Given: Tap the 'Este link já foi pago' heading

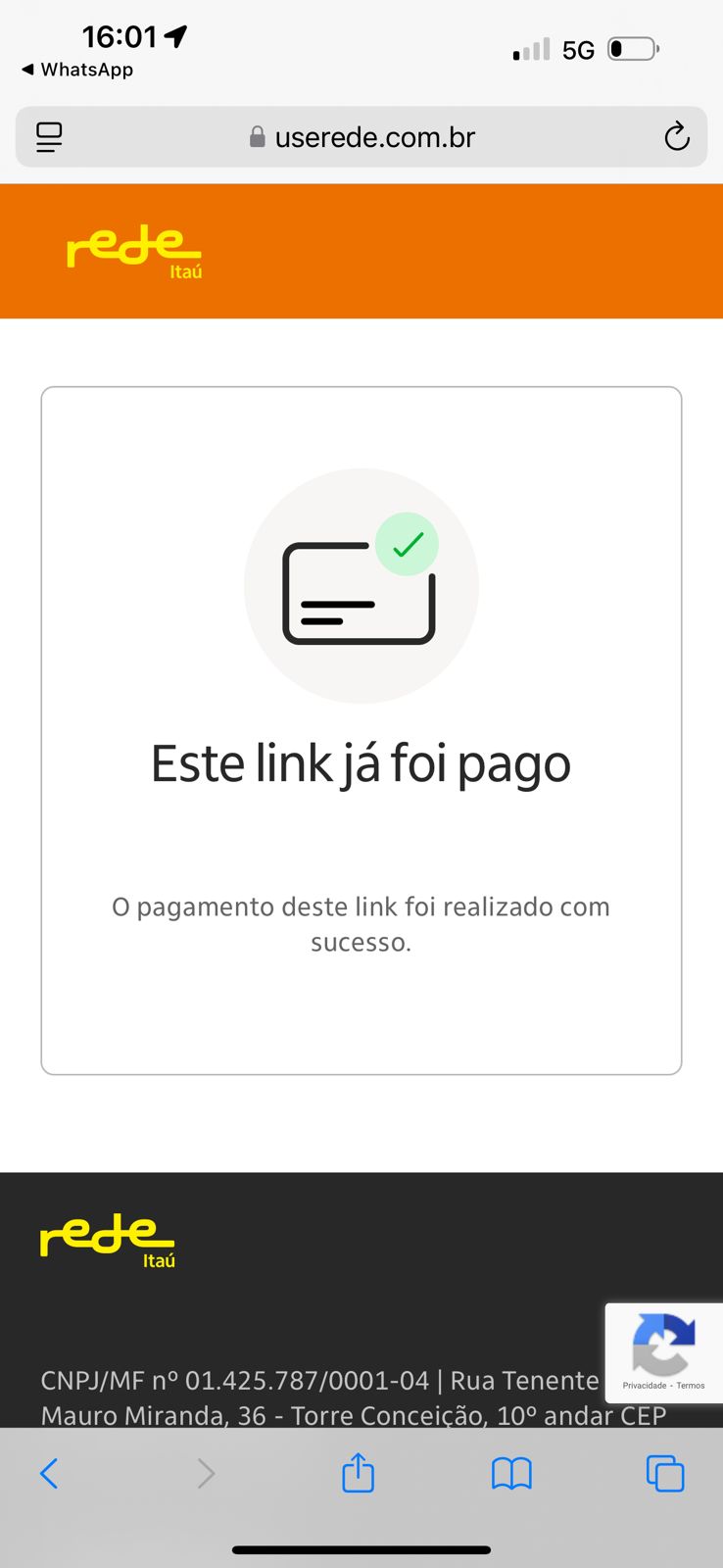Looking at the screenshot, I should (x=361, y=762).
